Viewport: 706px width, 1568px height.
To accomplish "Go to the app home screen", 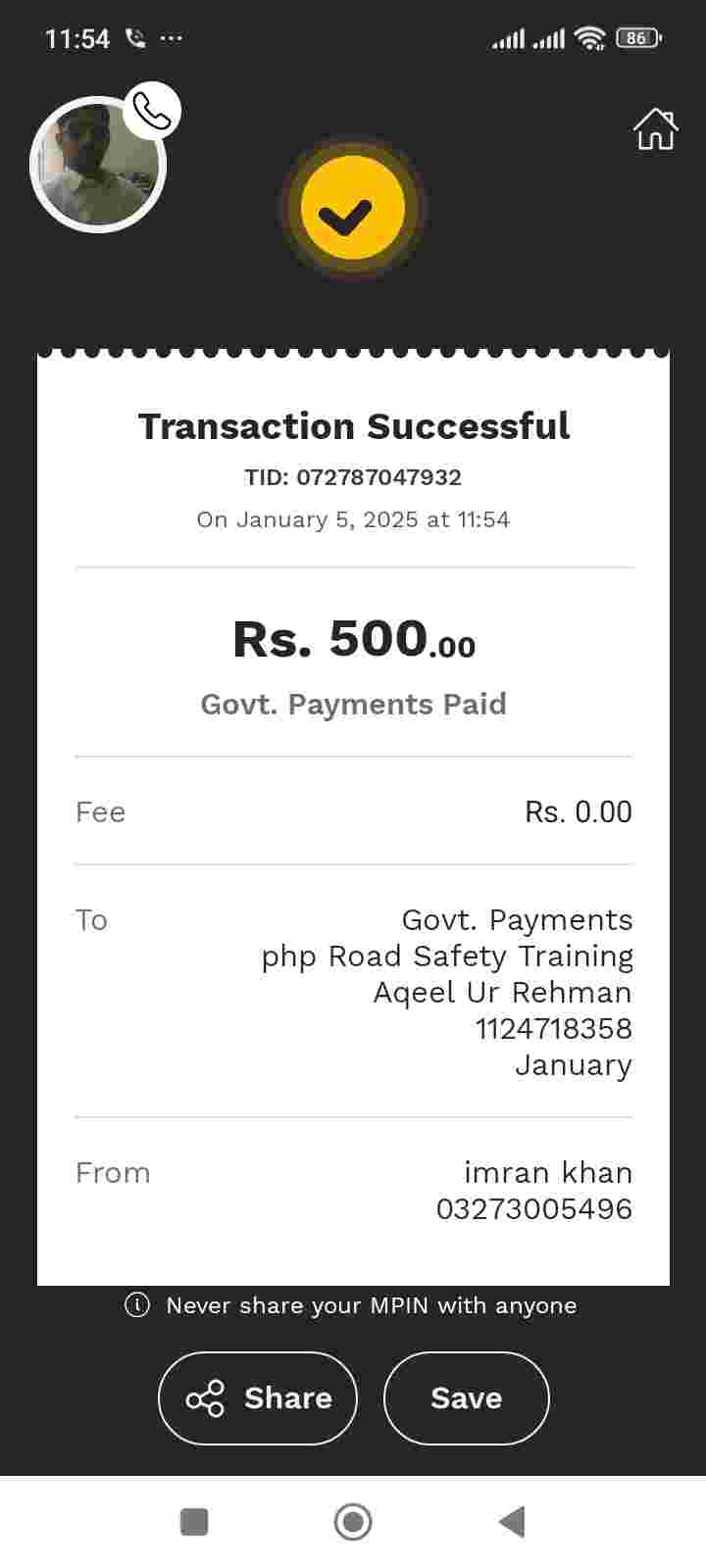I will tap(655, 129).
